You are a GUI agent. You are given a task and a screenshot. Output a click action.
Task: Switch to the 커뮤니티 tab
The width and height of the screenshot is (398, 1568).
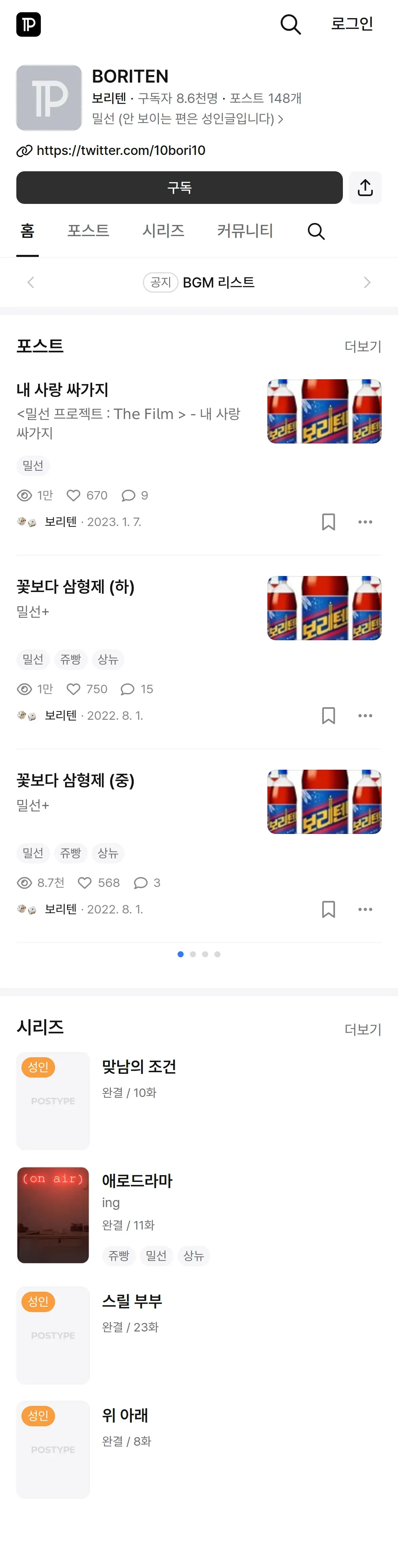click(245, 231)
